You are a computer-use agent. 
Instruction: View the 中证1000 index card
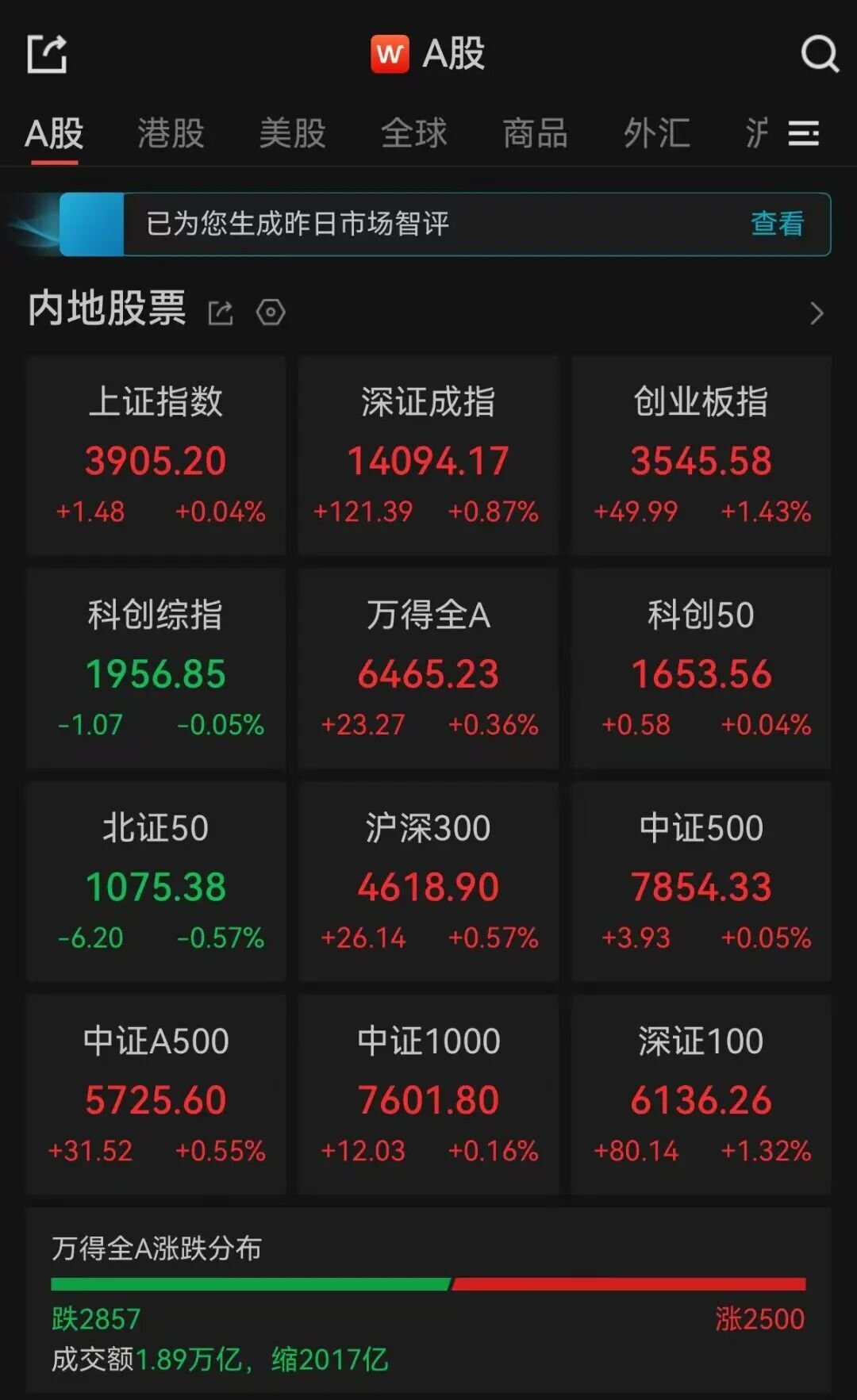(x=428, y=1095)
